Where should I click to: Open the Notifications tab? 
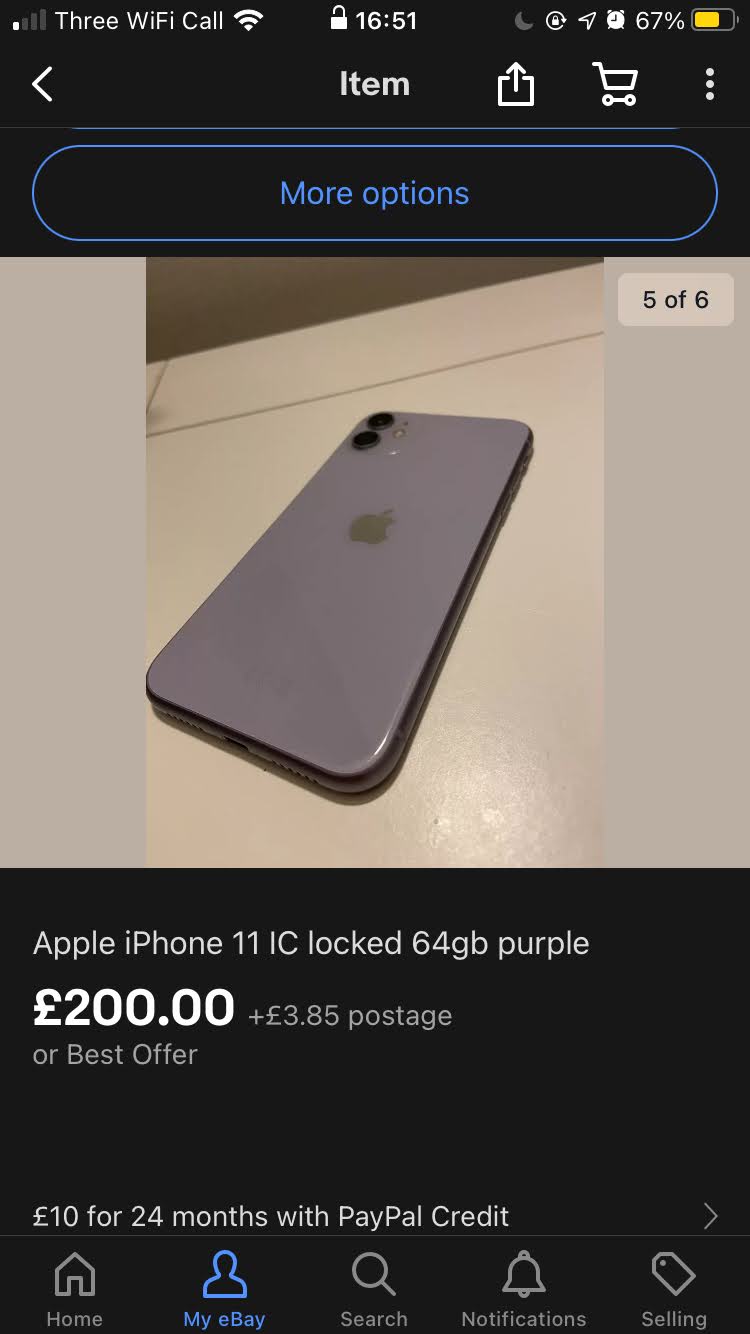point(524,1289)
